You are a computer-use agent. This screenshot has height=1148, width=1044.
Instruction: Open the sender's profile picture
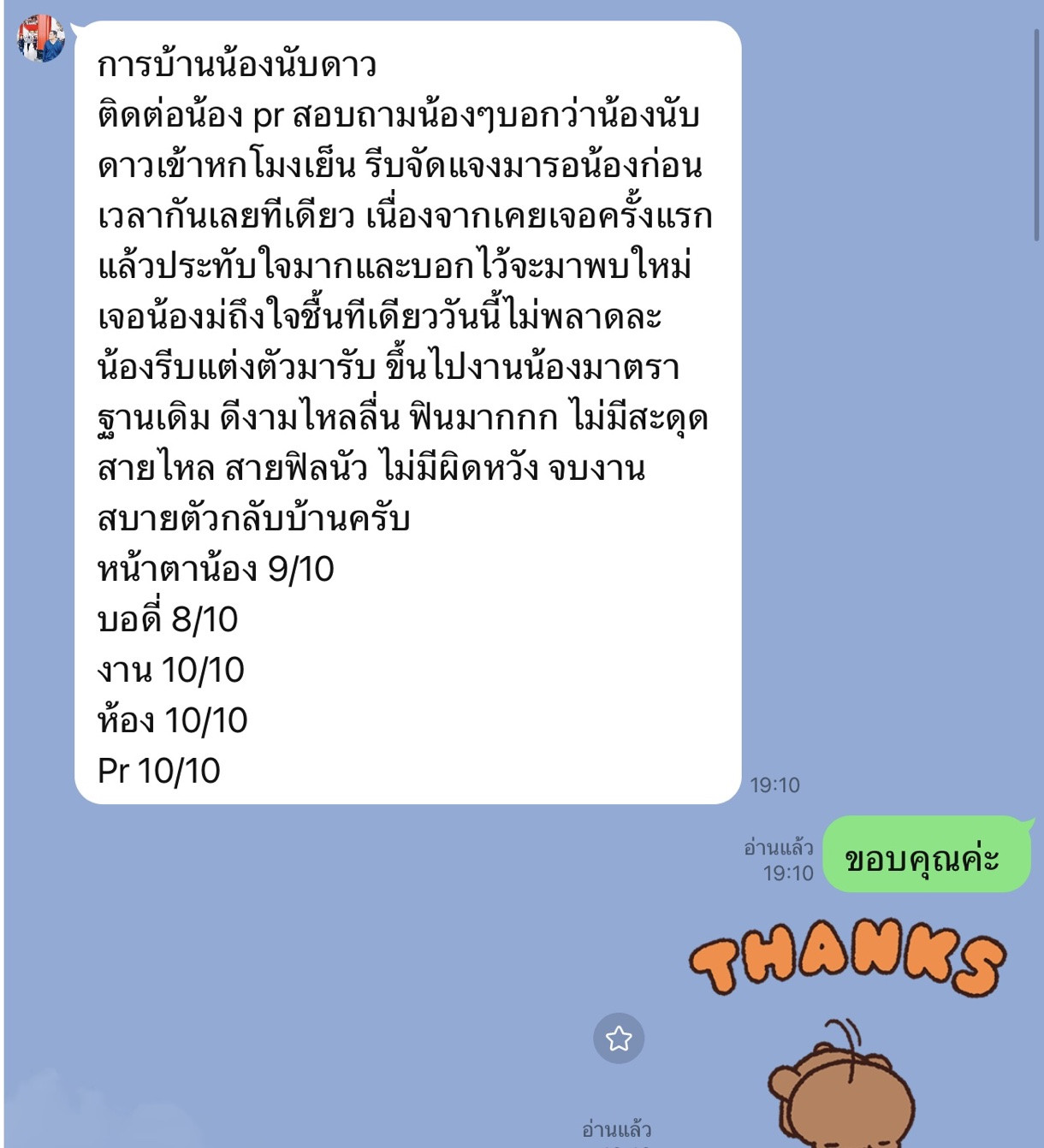coord(41,38)
